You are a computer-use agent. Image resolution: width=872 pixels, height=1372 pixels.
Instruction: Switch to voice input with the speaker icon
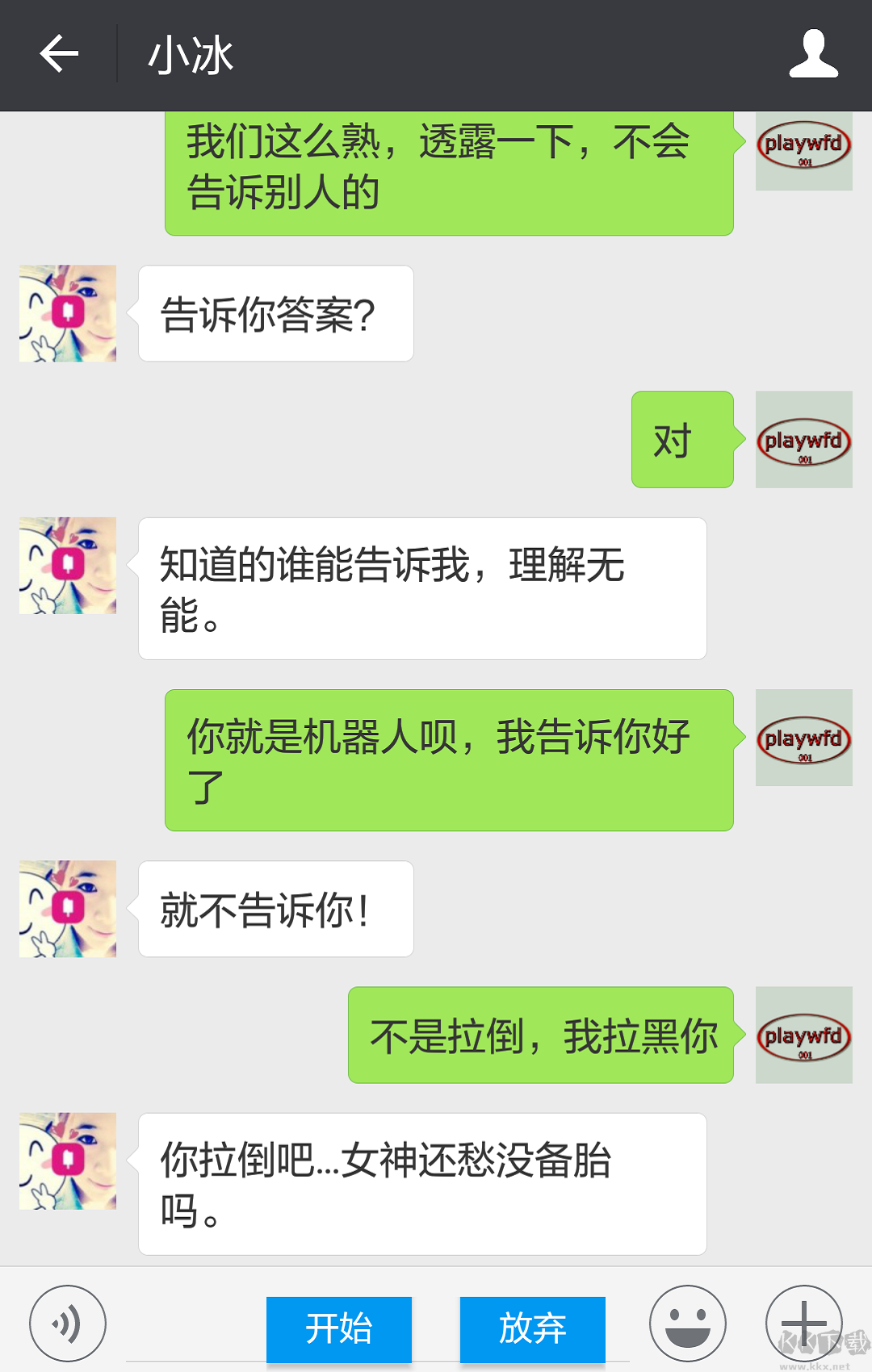tap(66, 1322)
